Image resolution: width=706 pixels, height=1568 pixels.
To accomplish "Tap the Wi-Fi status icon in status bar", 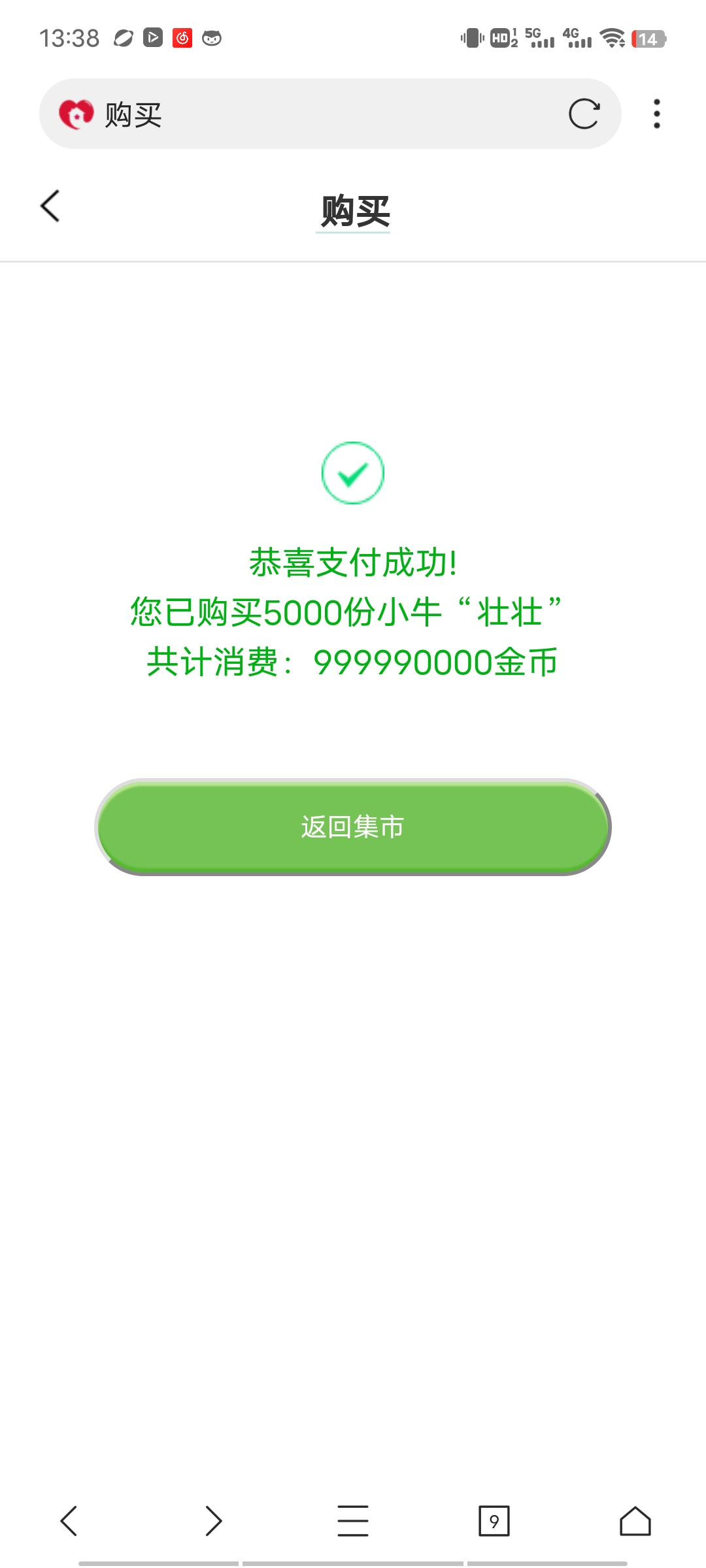I will (613, 39).
